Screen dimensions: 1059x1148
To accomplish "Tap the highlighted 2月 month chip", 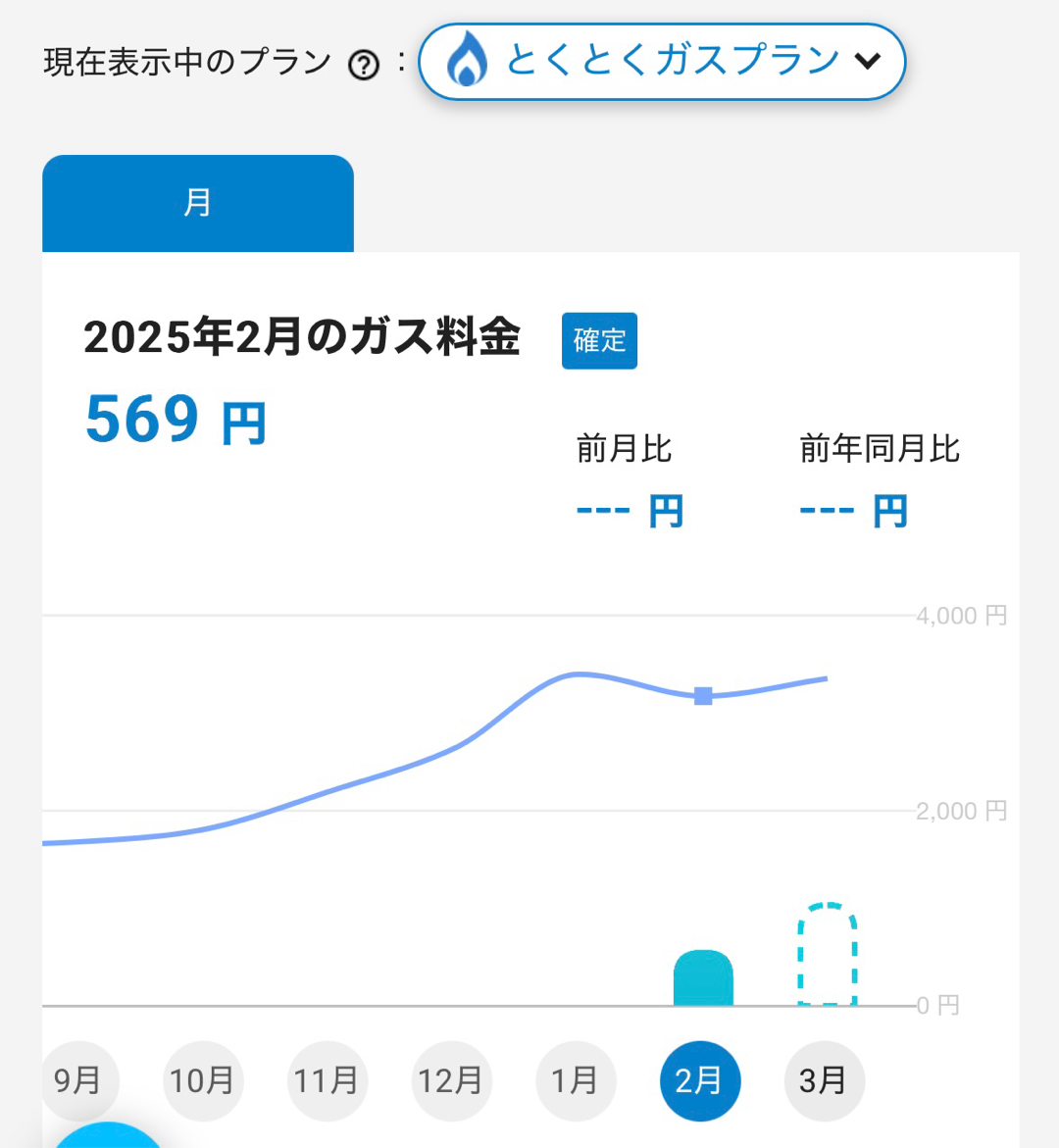I will click(x=700, y=1080).
